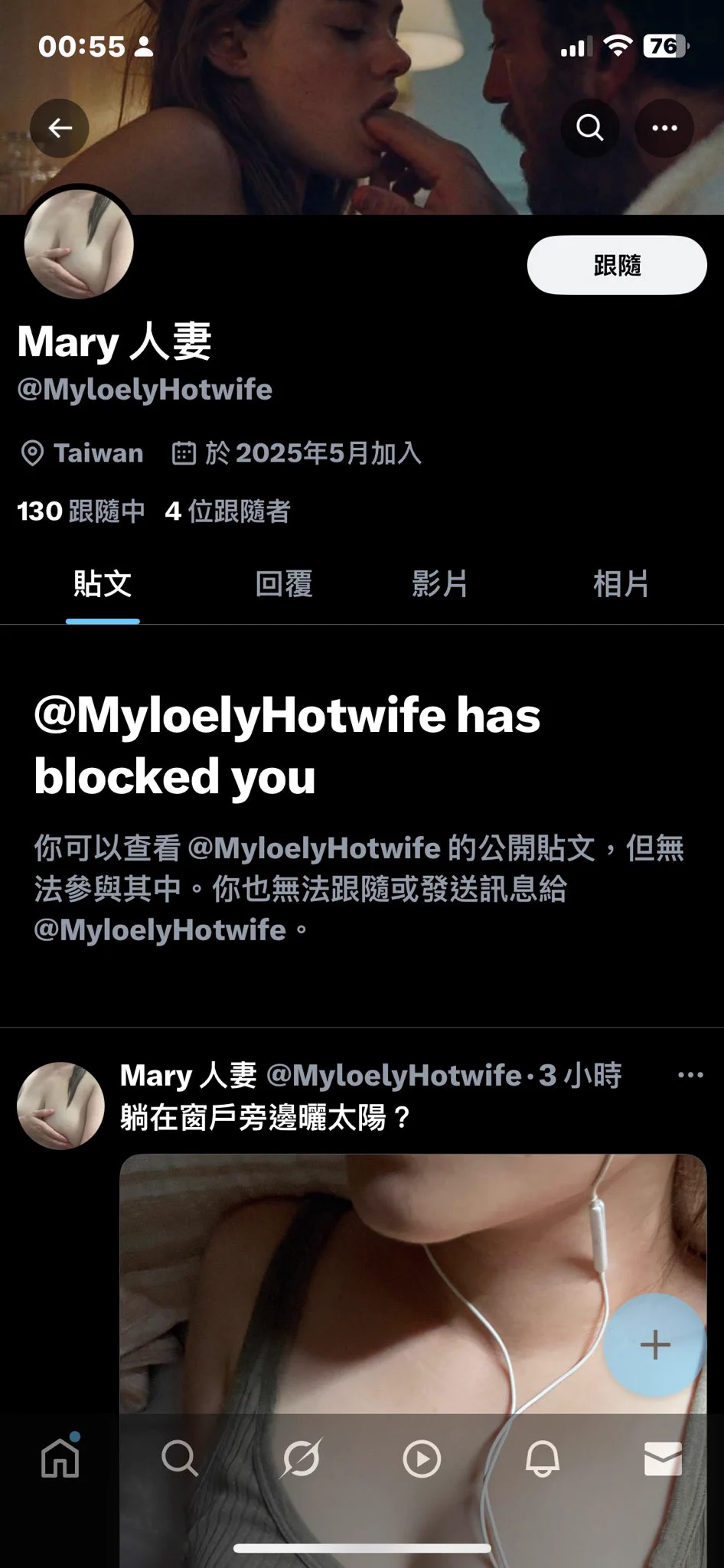The image size is (724, 1568).
Task: Compose a new post with plus button
Action: (x=654, y=1345)
